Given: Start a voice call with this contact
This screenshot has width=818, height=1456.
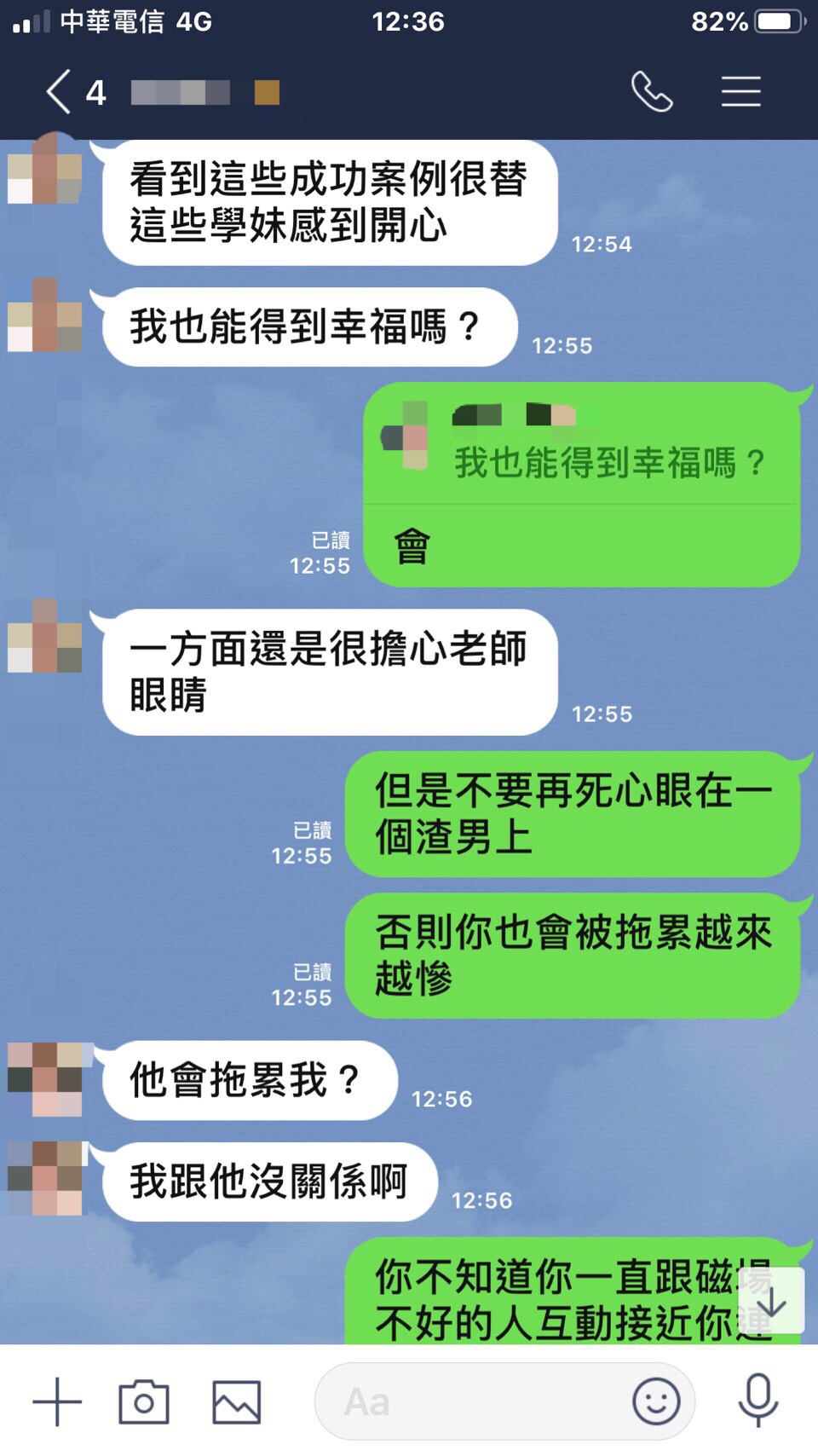Looking at the screenshot, I should pyautogui.click(x=652, y=92).
